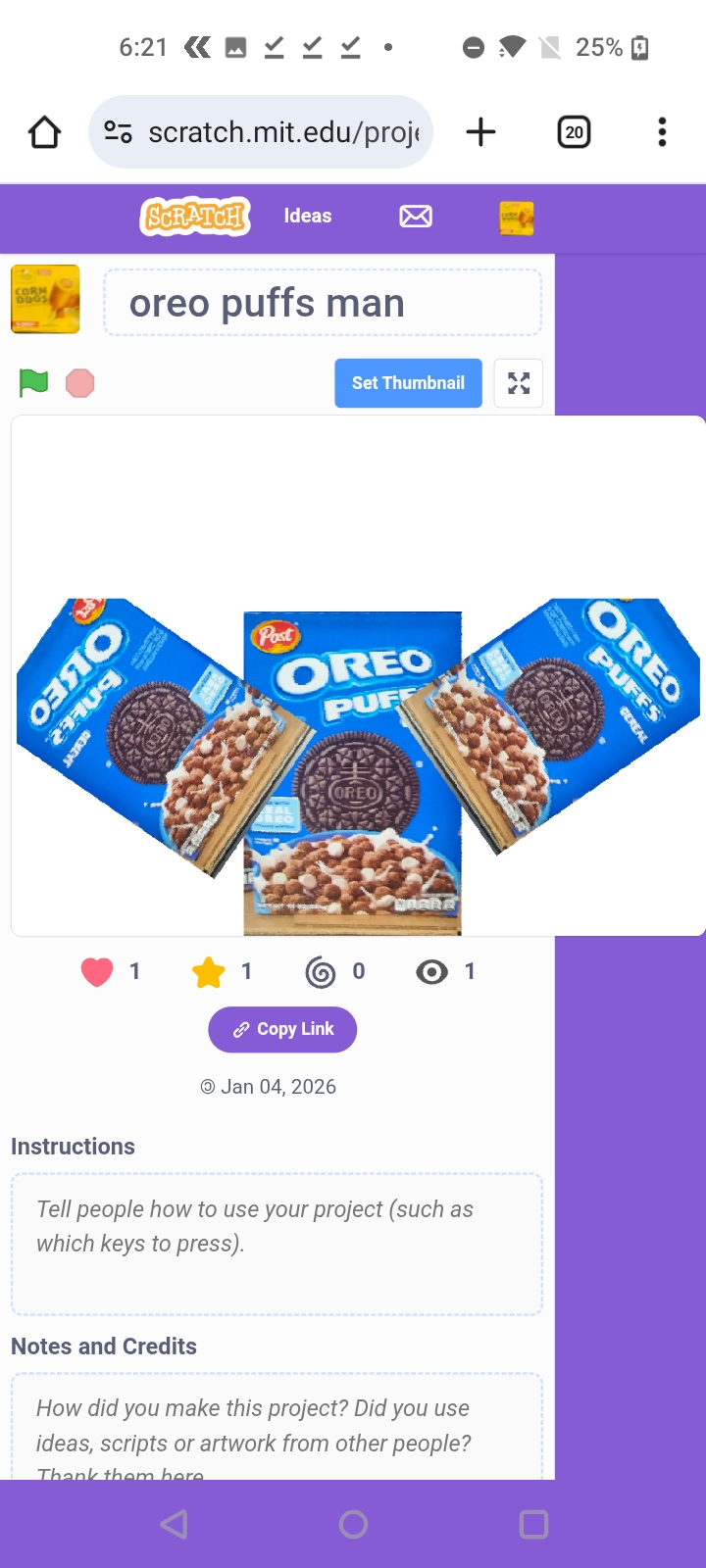Click the Copy Link button
The width and height of the screenshot is (706, 1568).
[282, 1029]
